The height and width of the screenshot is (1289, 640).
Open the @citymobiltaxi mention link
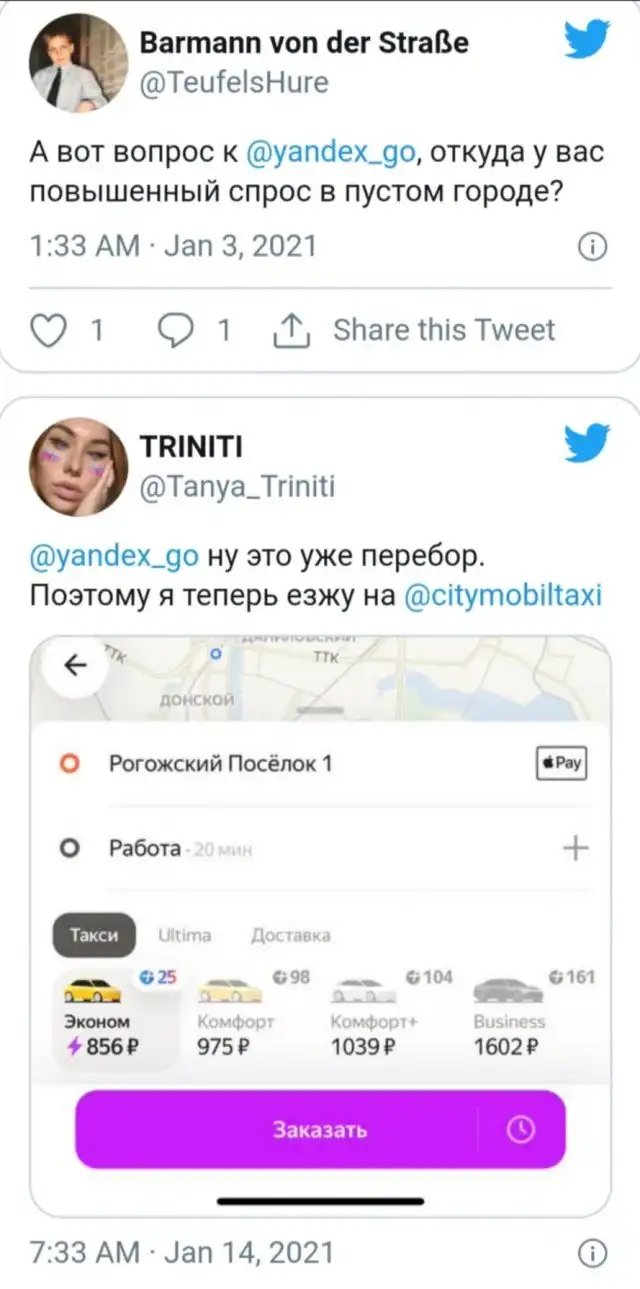pyautogui.click(x=503, y=596)
